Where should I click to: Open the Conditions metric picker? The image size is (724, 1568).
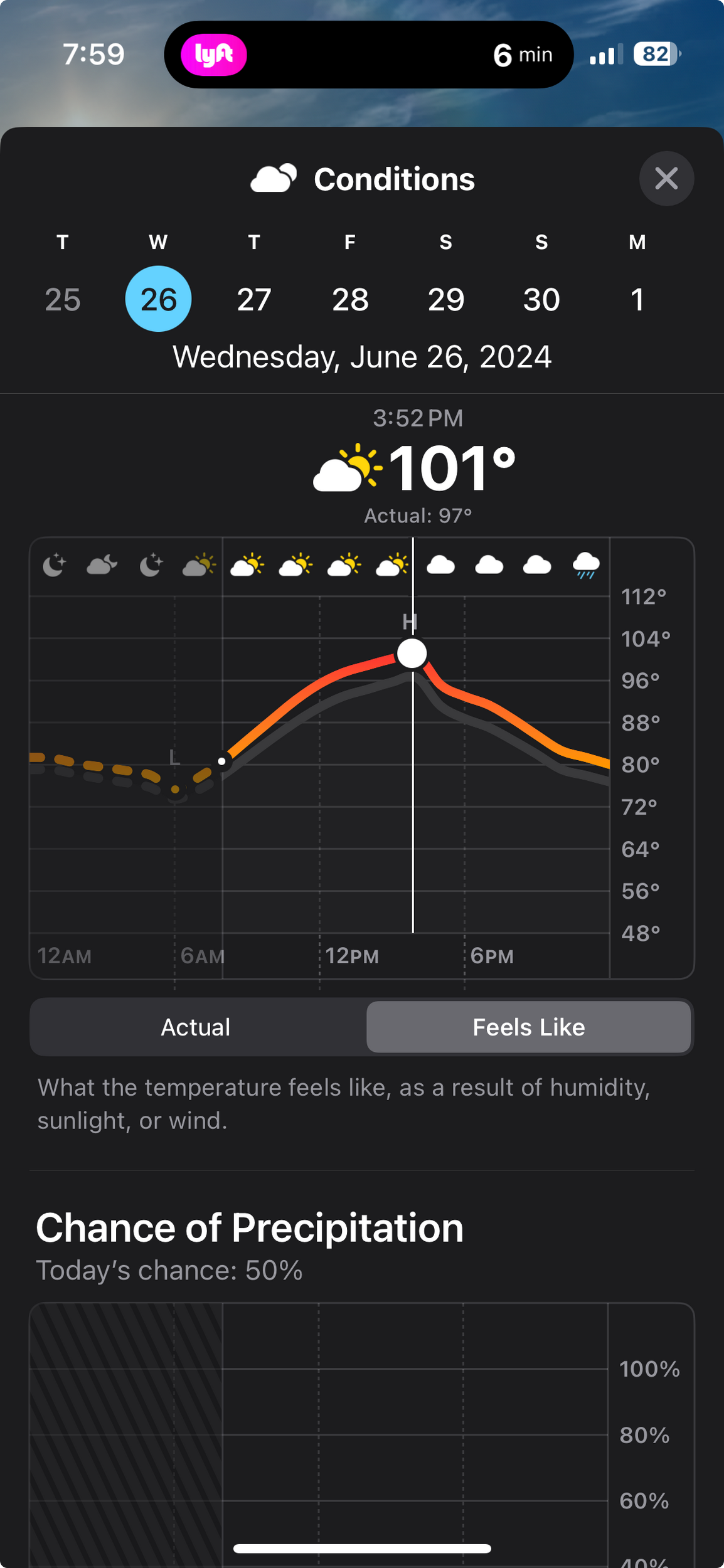click(363, 179)
